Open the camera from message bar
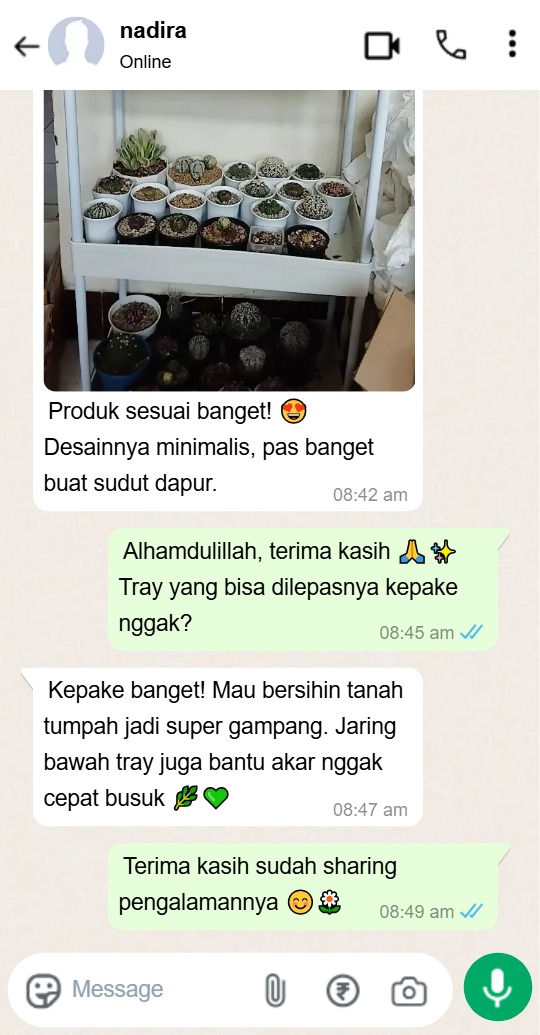 [x=409, y=991]
